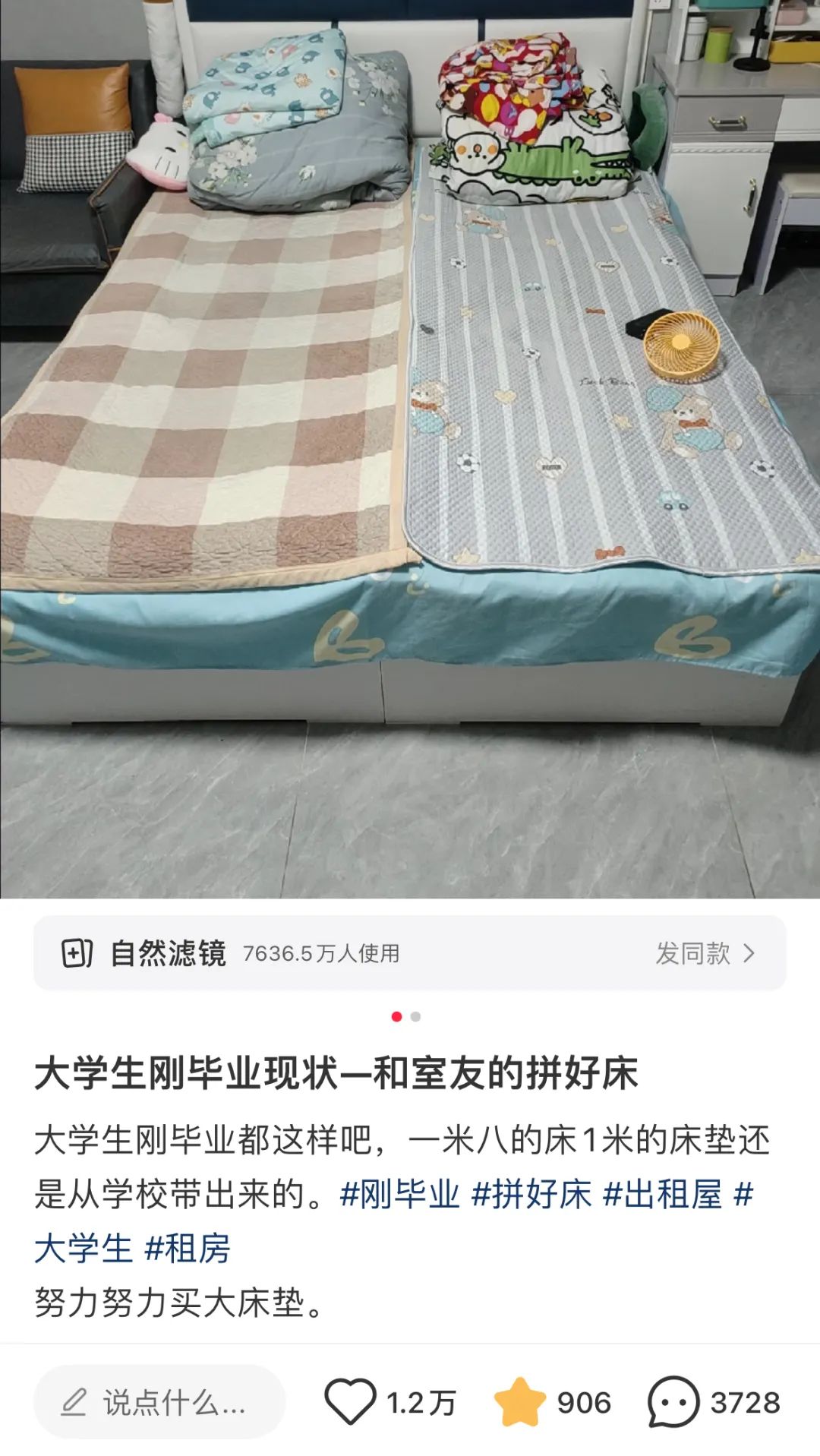Open the comments bubble icon
Viewport: 820px width, 1456px height.
click(x=673, y=1401)
